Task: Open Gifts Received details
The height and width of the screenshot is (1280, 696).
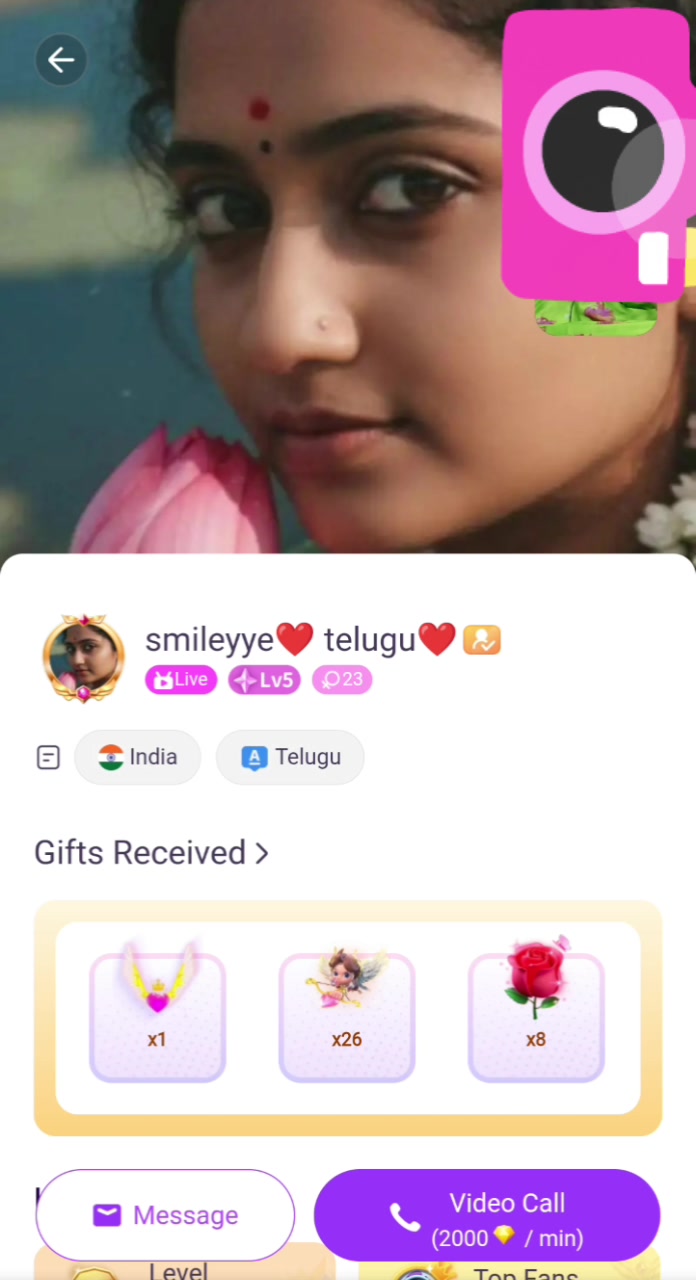Action: tap(152, 853)
